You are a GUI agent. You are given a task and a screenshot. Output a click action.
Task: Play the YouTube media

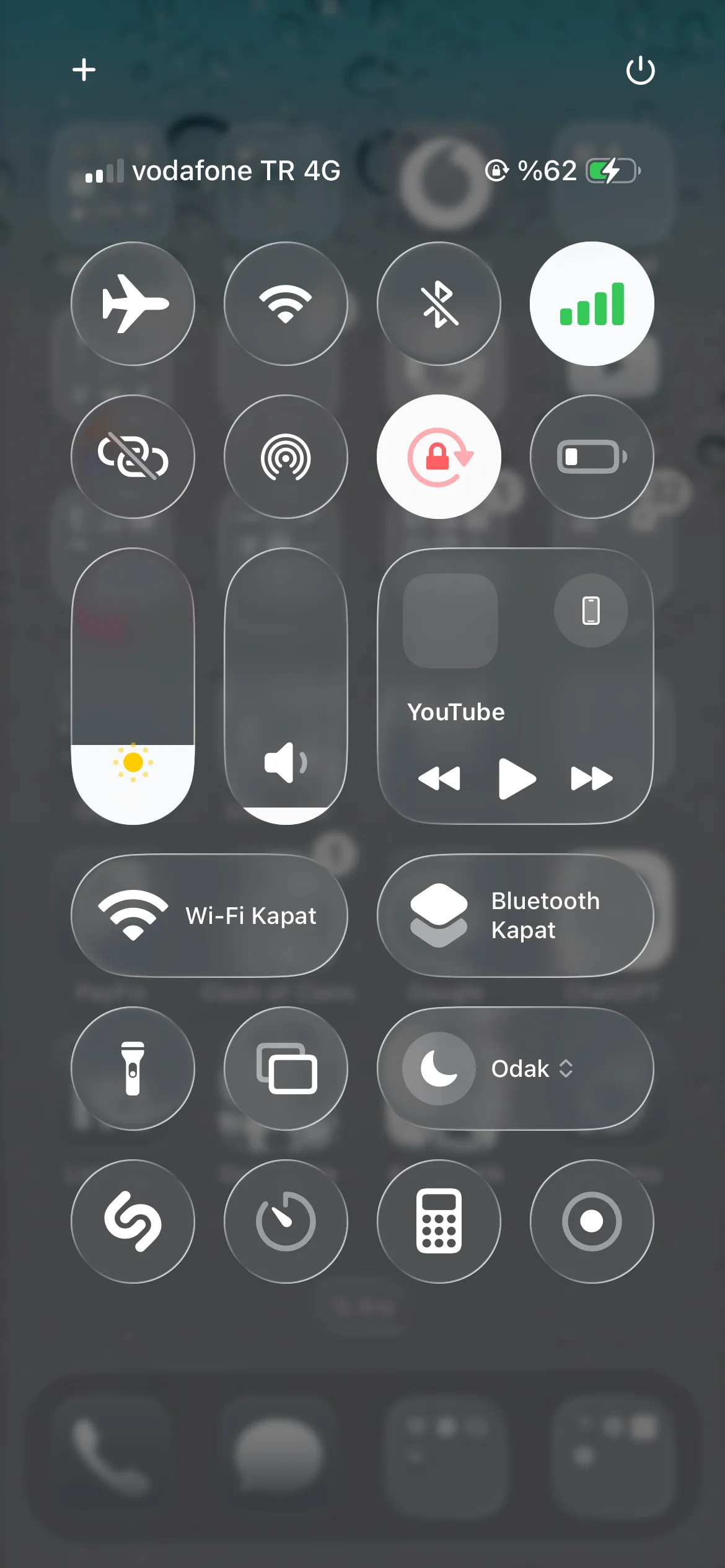point(517,778)
